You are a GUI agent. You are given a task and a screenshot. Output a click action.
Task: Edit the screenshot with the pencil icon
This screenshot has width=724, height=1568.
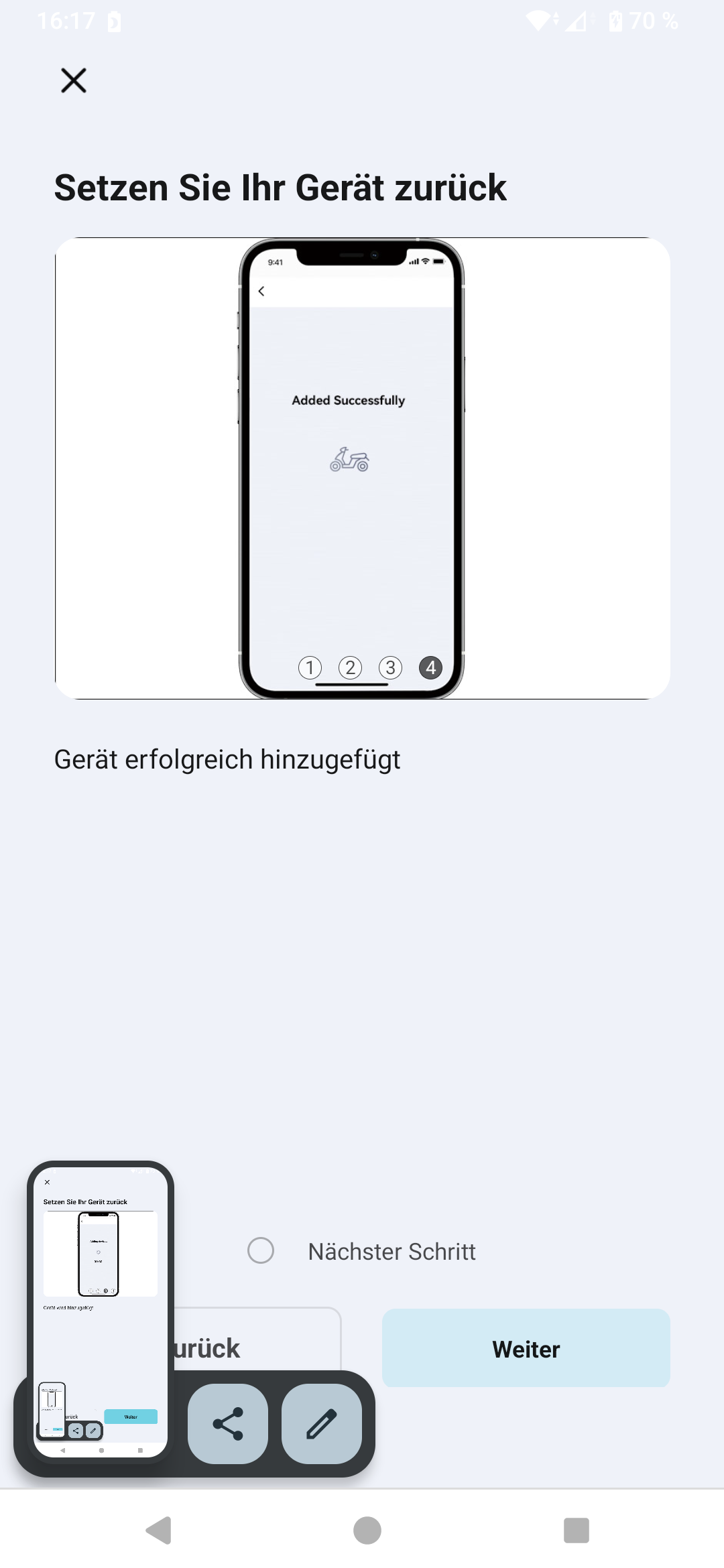[x=322, y=1424]
